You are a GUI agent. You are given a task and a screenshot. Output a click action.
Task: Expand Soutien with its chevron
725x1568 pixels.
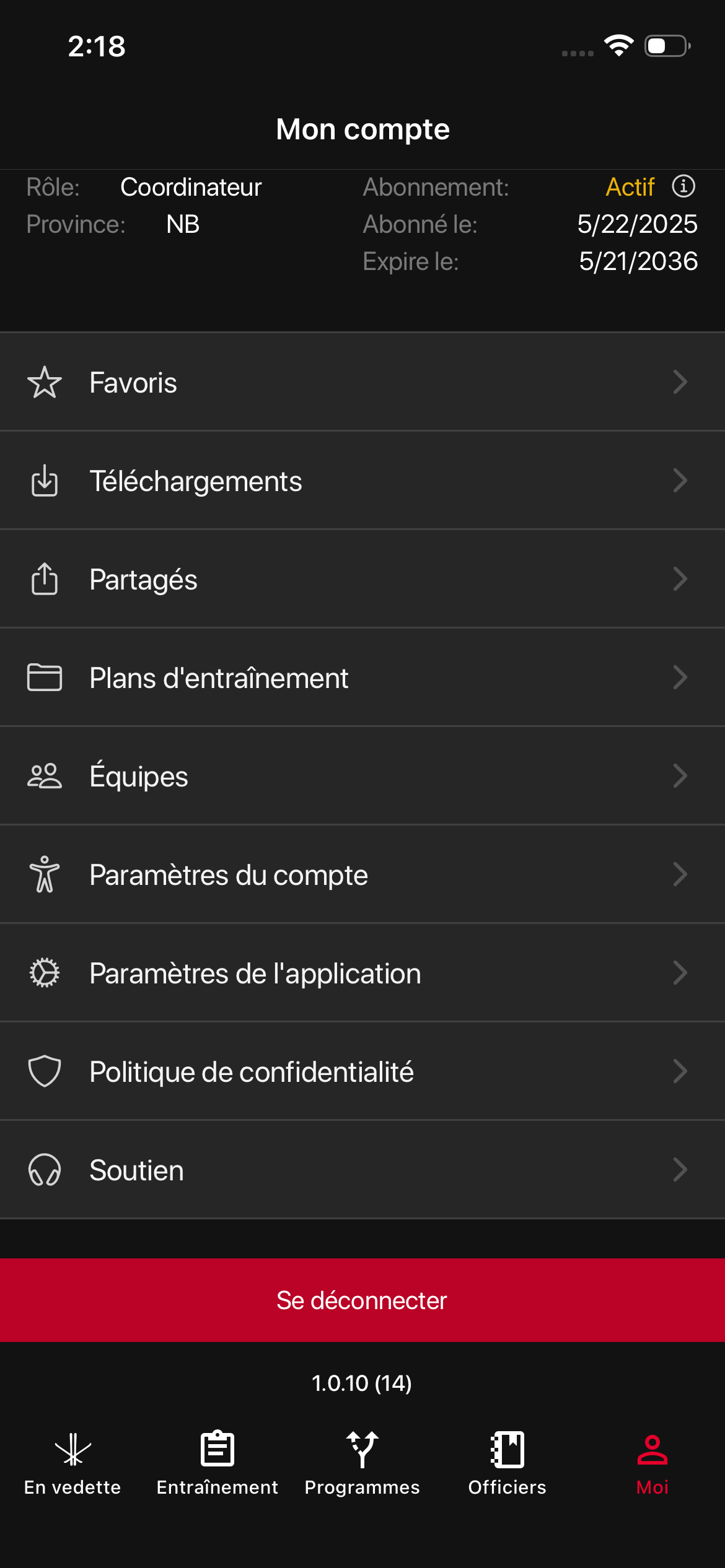[x=680, y=1170]
